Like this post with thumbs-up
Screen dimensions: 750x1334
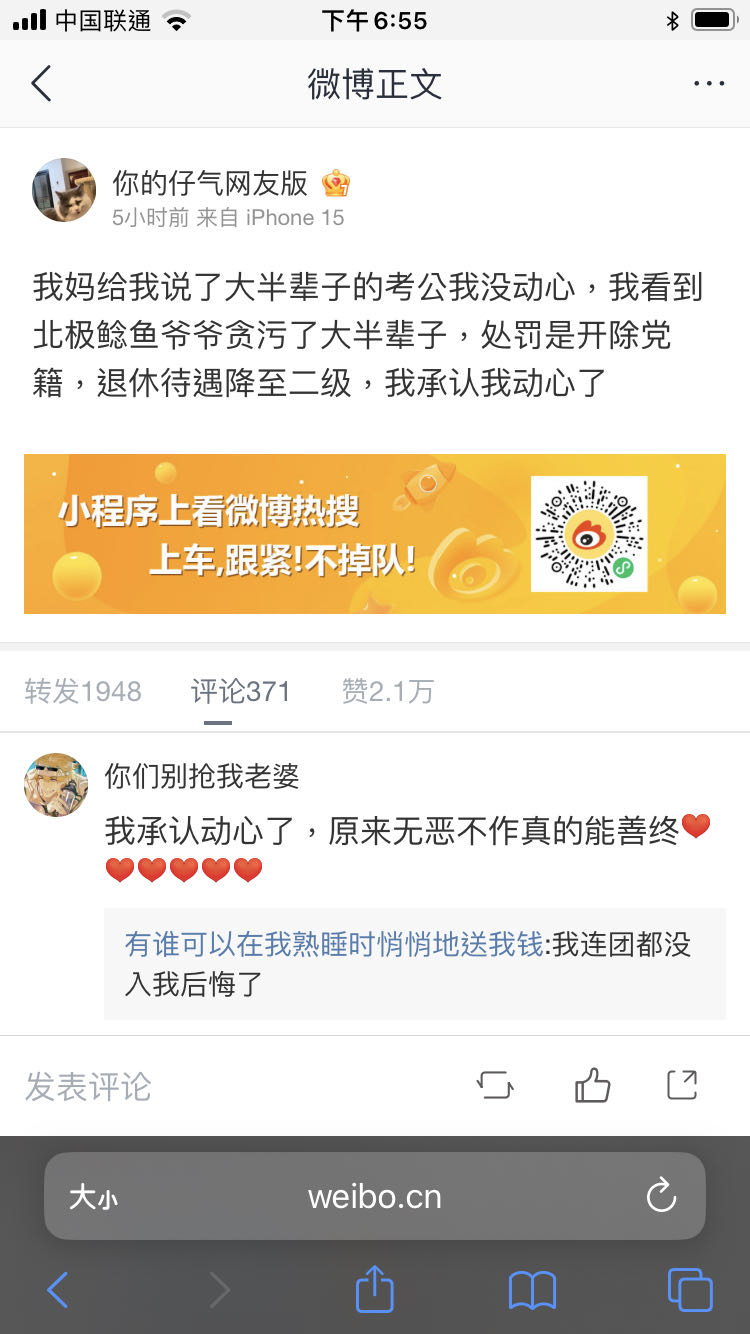pos(592,1085)
